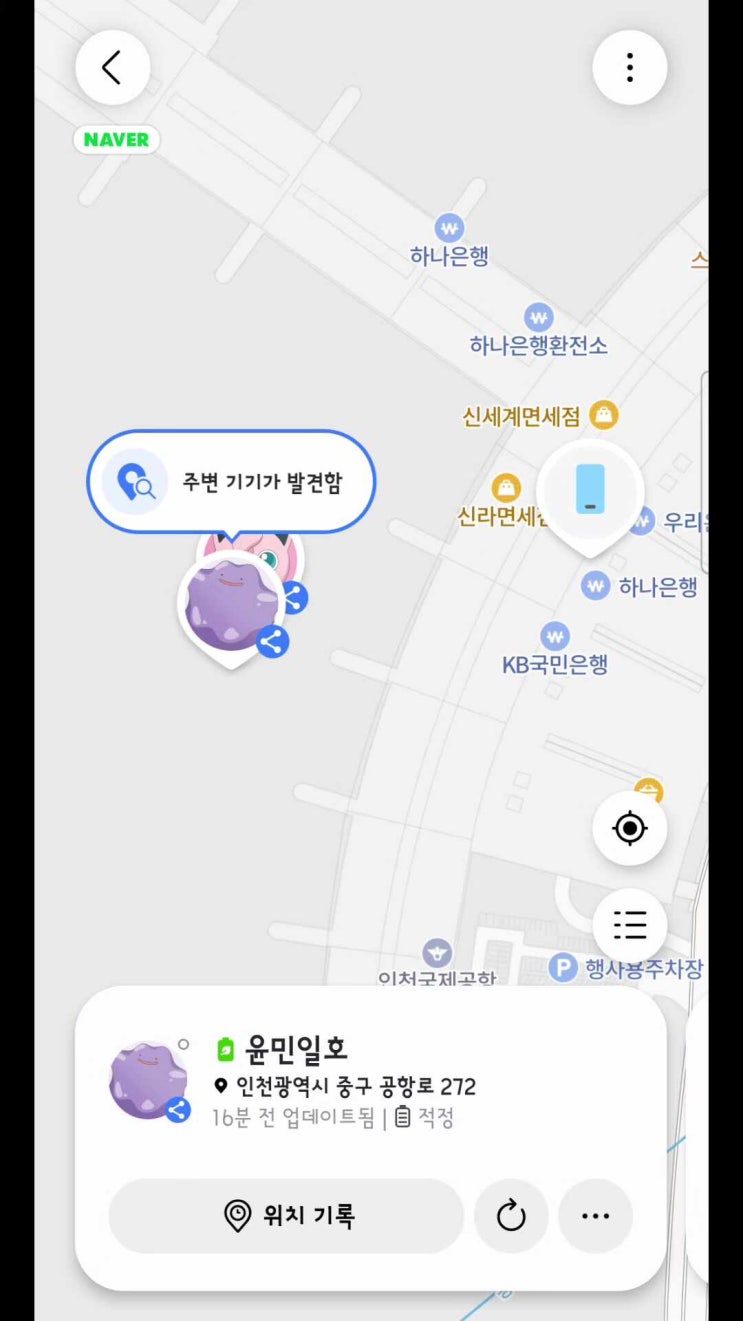Viewport: 743px width, 1321px height.
Task: Tap the 주변 기기가 발견함 bubble
Action: tap(232, 483)
